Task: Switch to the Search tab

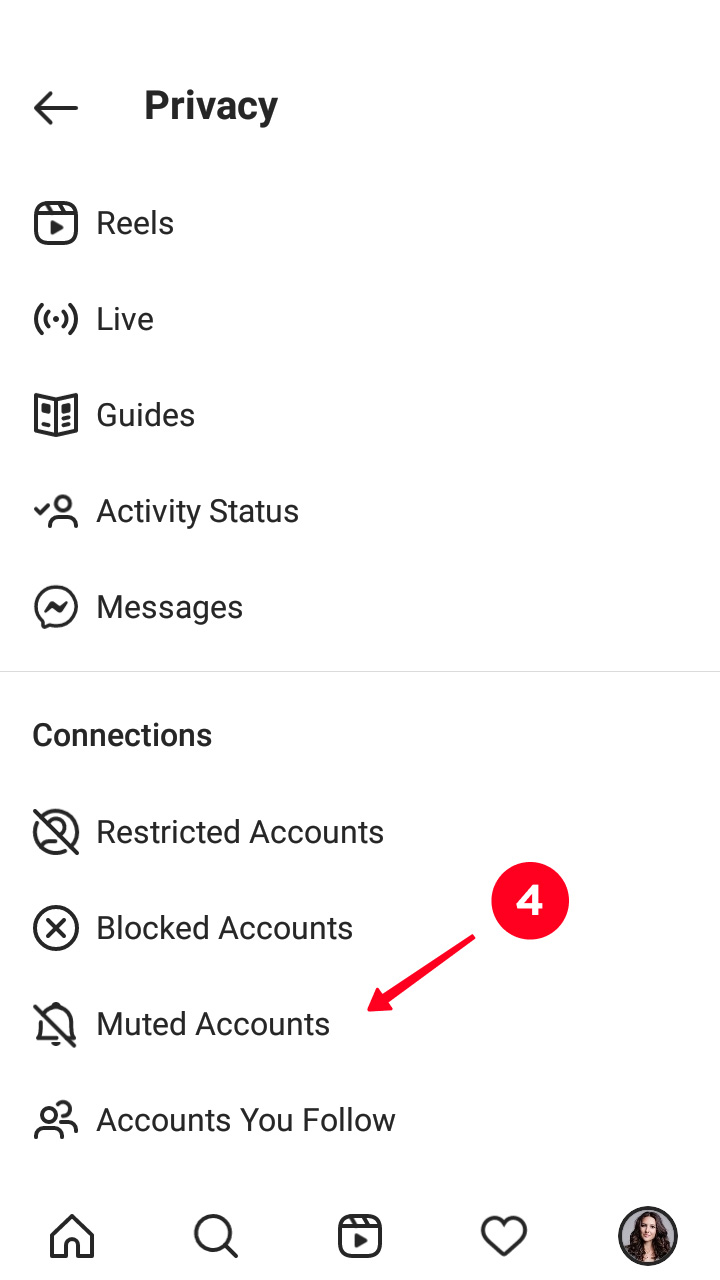Action: tap(216, 1236)
